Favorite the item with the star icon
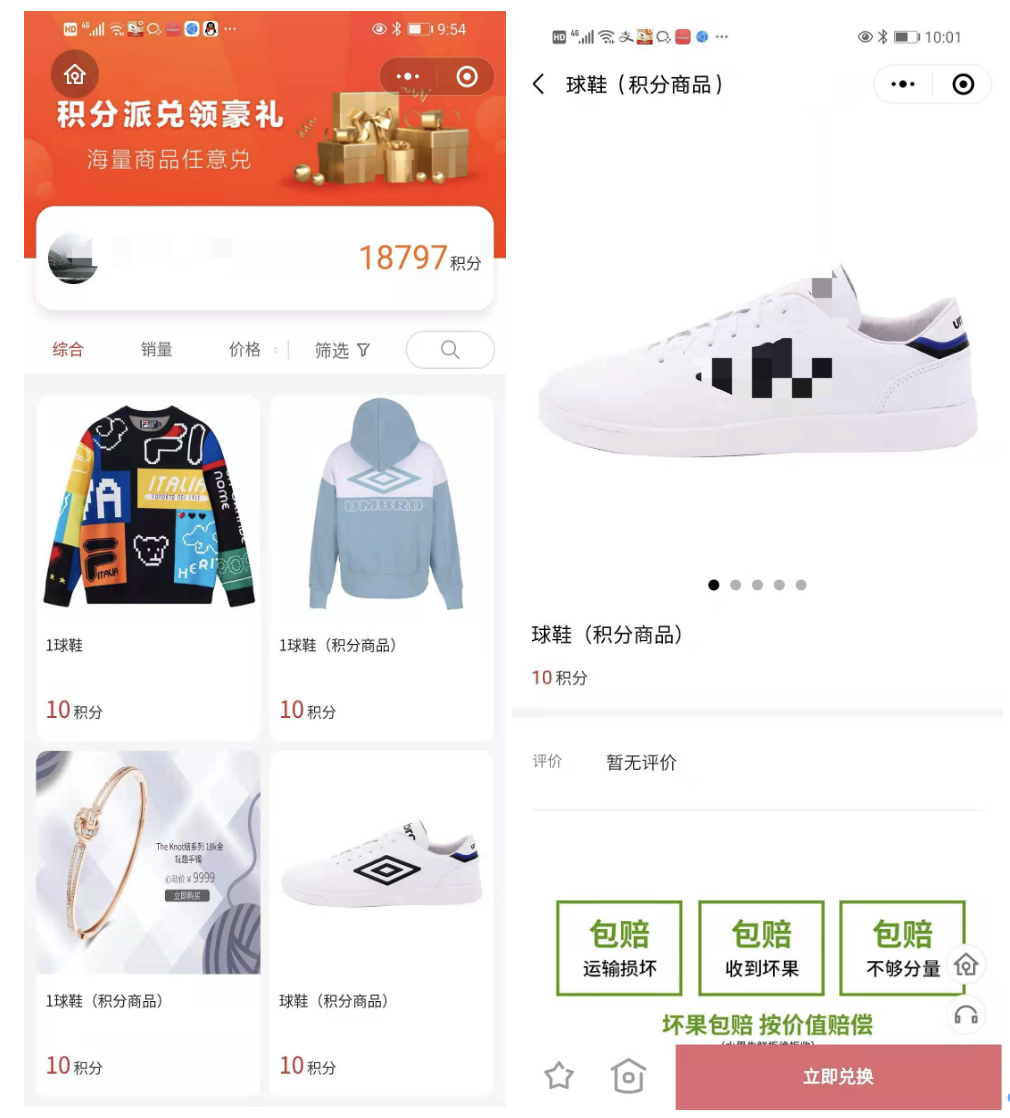Viewport: 1010px width, 1118px height. click(559, 1076)
